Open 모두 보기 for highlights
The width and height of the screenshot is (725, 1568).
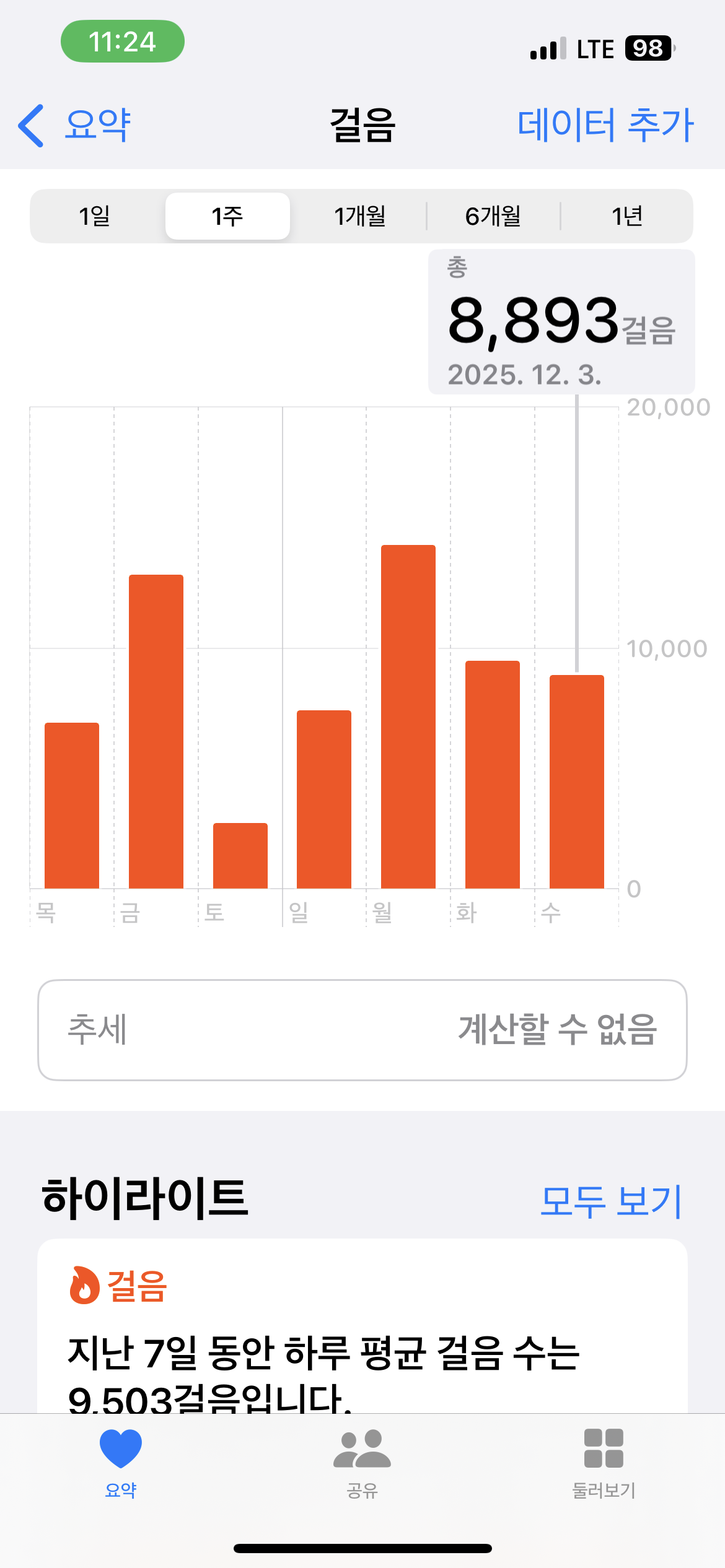click(x=610, y=1201)
